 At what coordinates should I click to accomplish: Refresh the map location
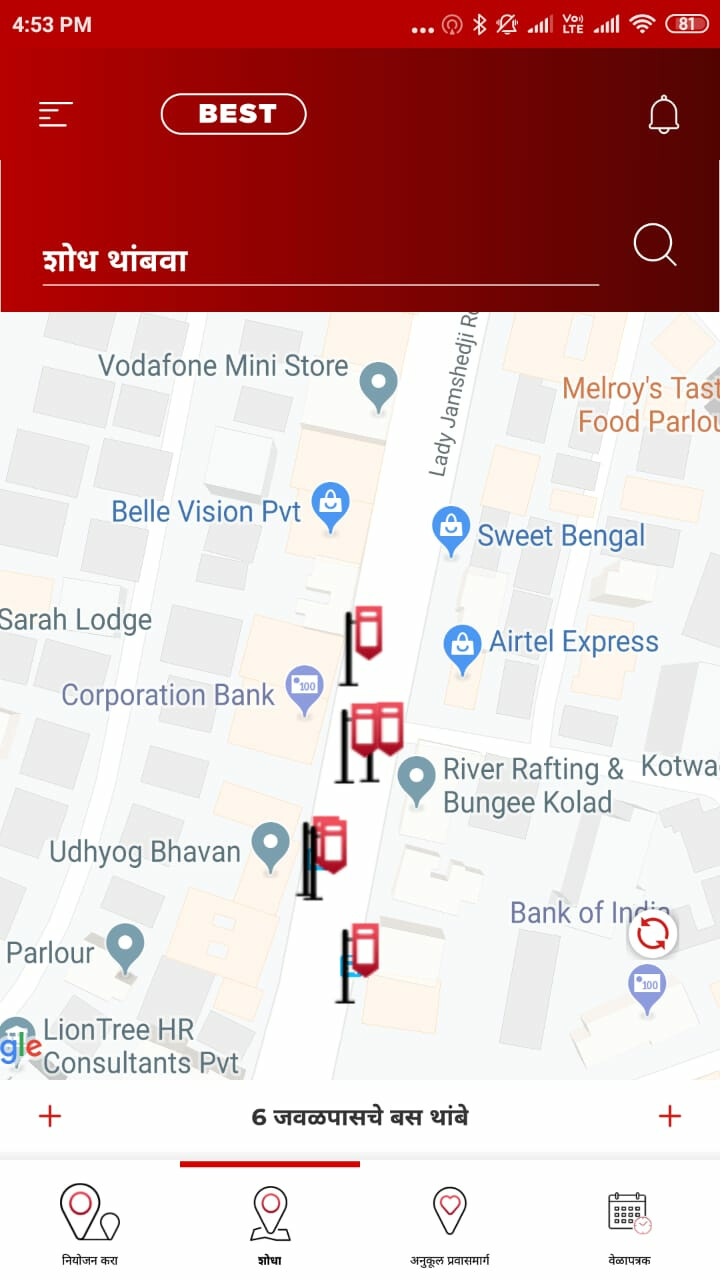652,934
